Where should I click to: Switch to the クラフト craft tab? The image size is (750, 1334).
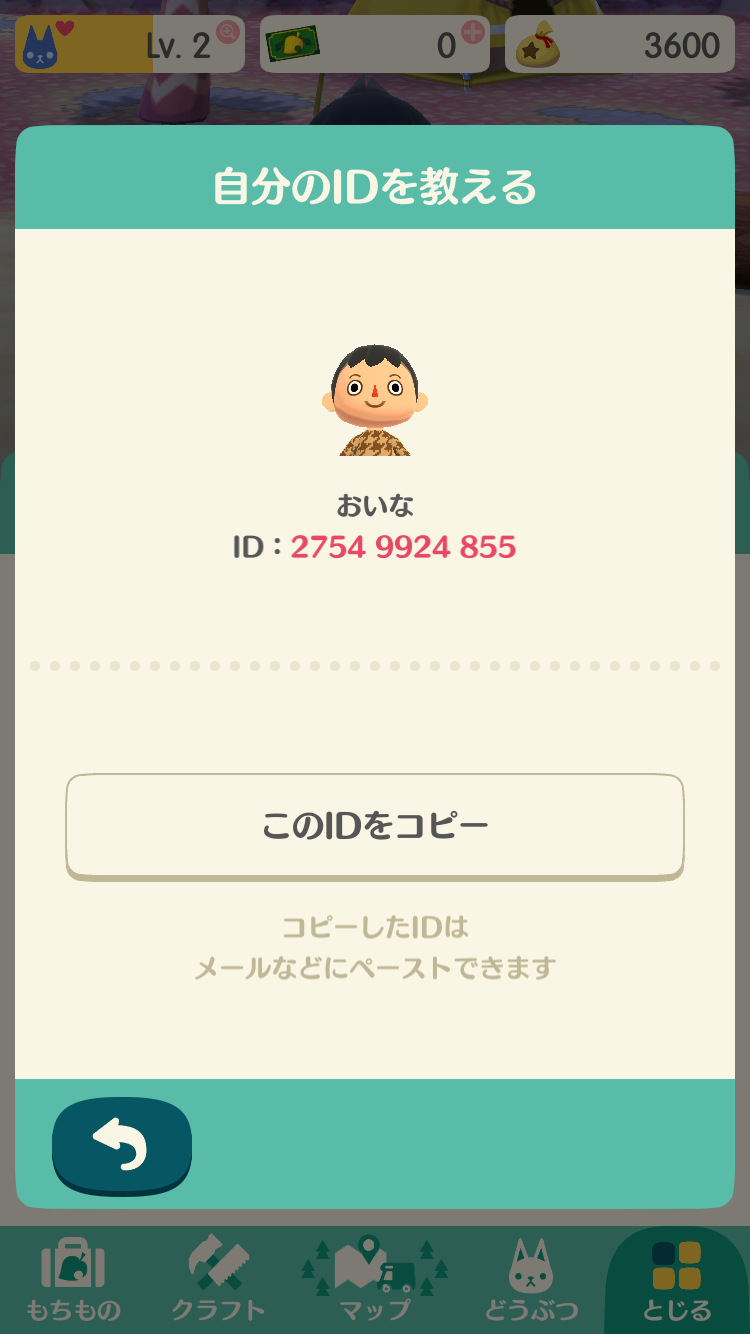219,1280
